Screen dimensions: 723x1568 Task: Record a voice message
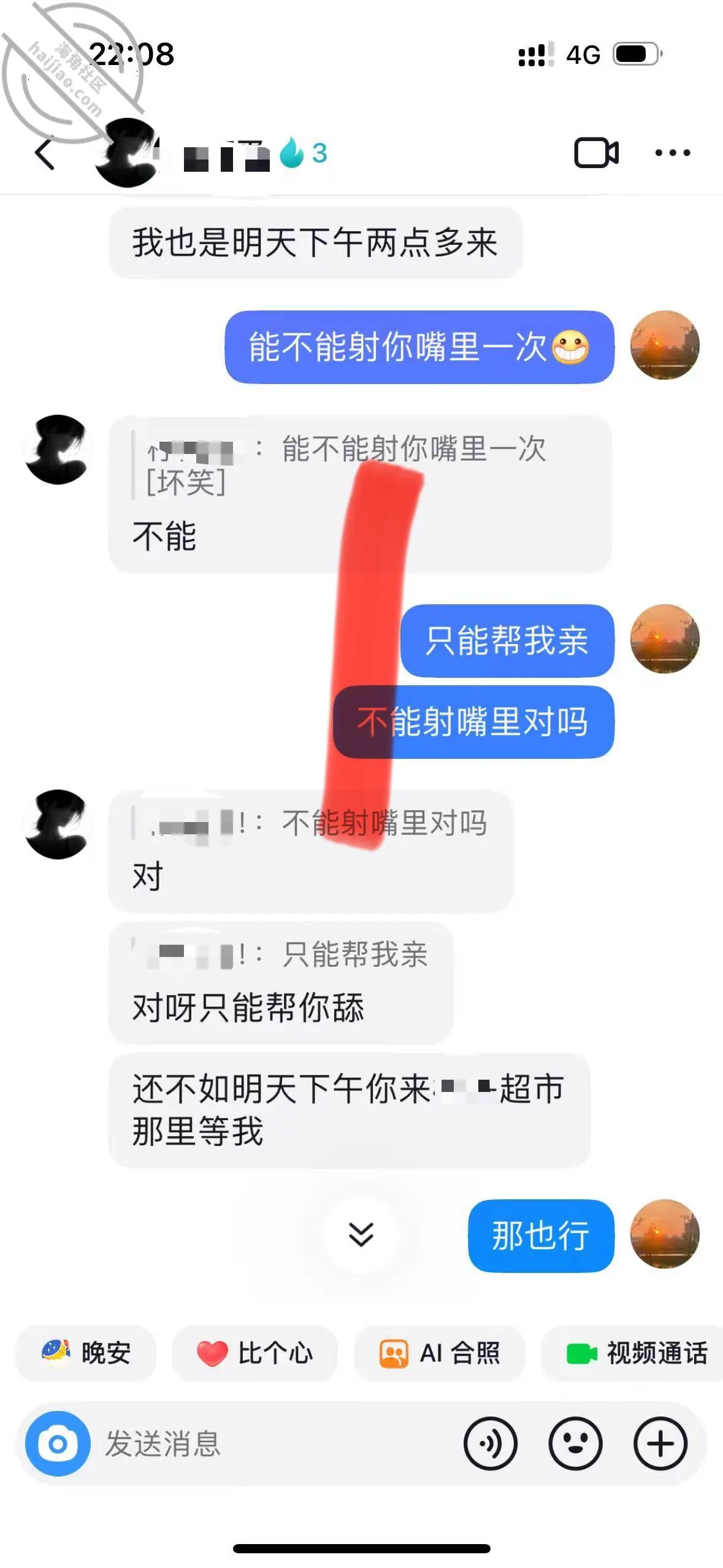coord(491,1443)
